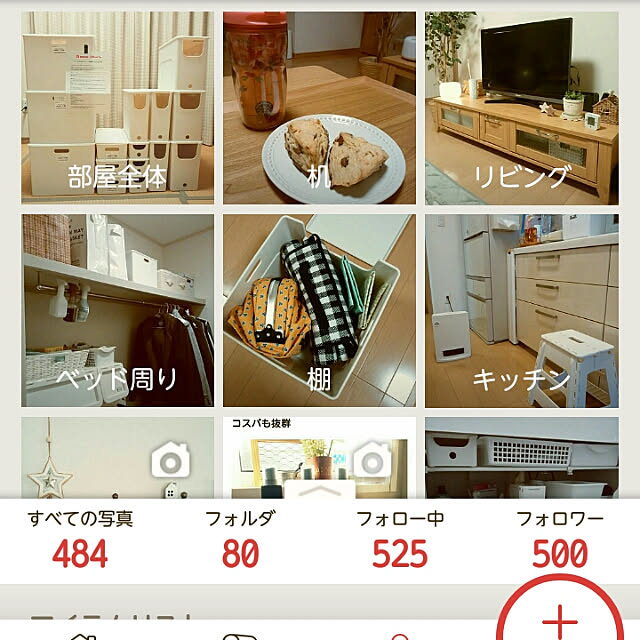Open the キッチン photo tile
The height and width of the screenshot is (640, 640).
pyautogui.click(x=521, y=310)
